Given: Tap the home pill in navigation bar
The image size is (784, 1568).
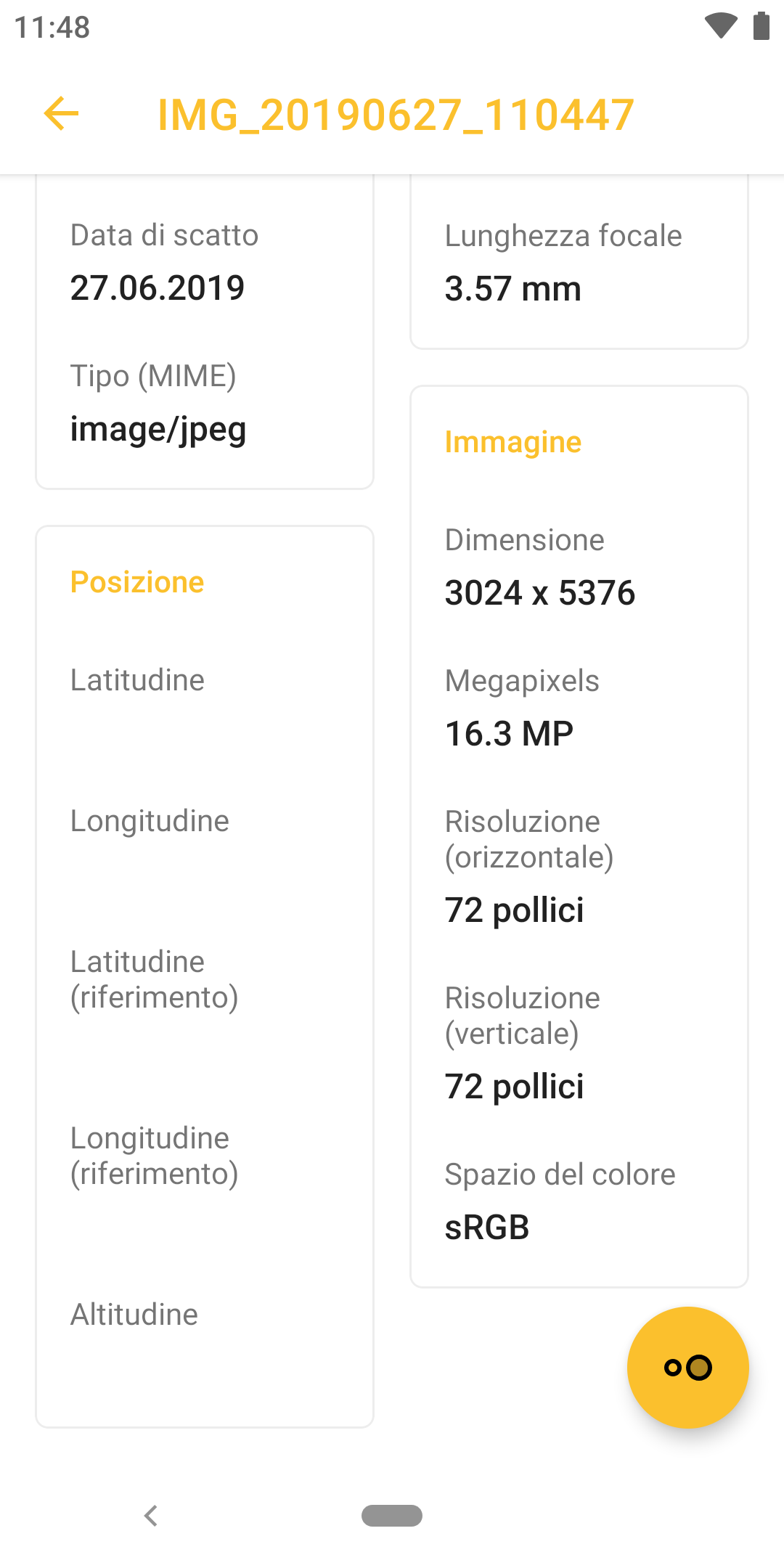Looking at the screenshot, I should coord(392,1516).
